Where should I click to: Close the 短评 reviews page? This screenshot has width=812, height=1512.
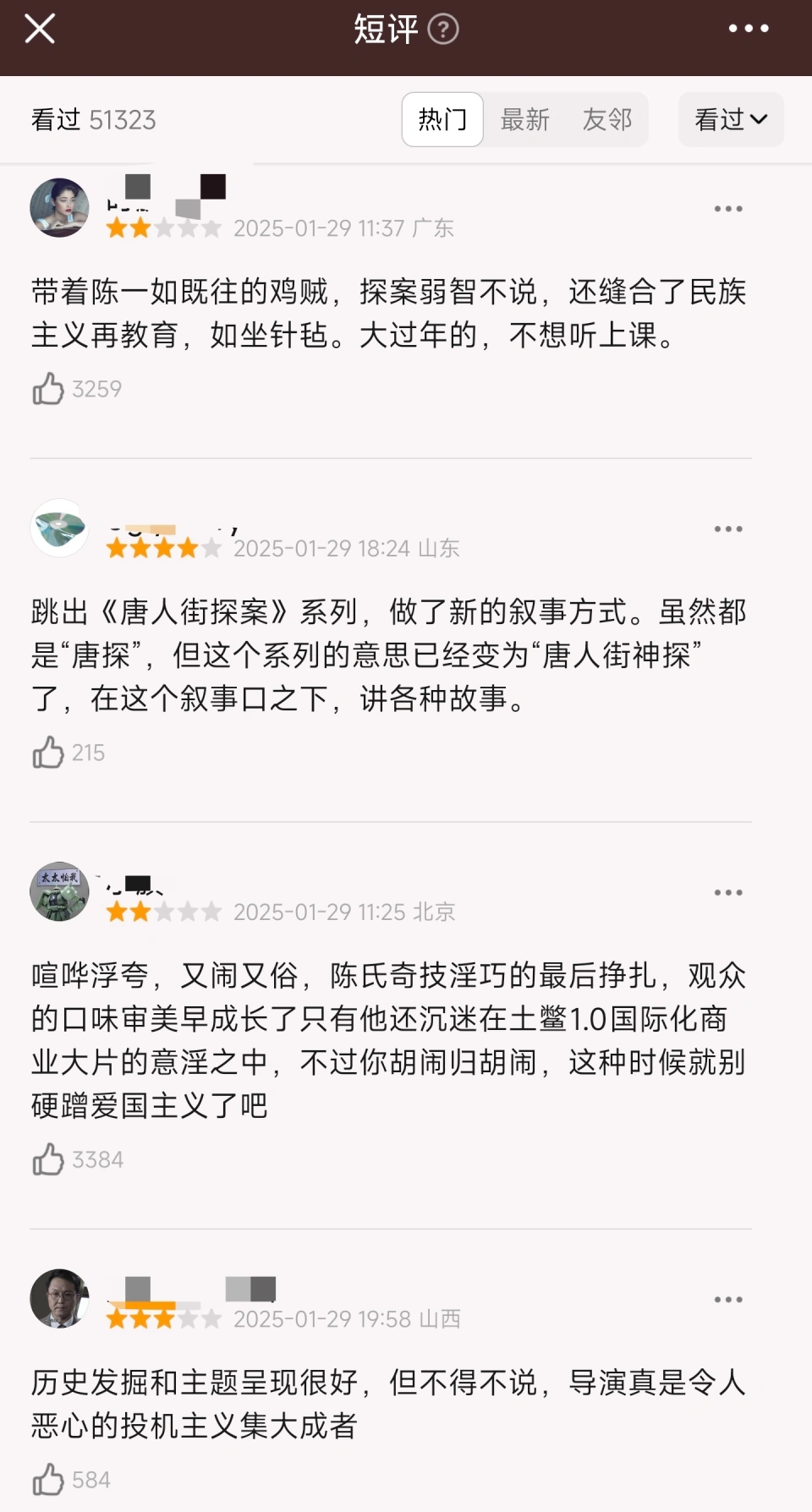coord(40,29)
